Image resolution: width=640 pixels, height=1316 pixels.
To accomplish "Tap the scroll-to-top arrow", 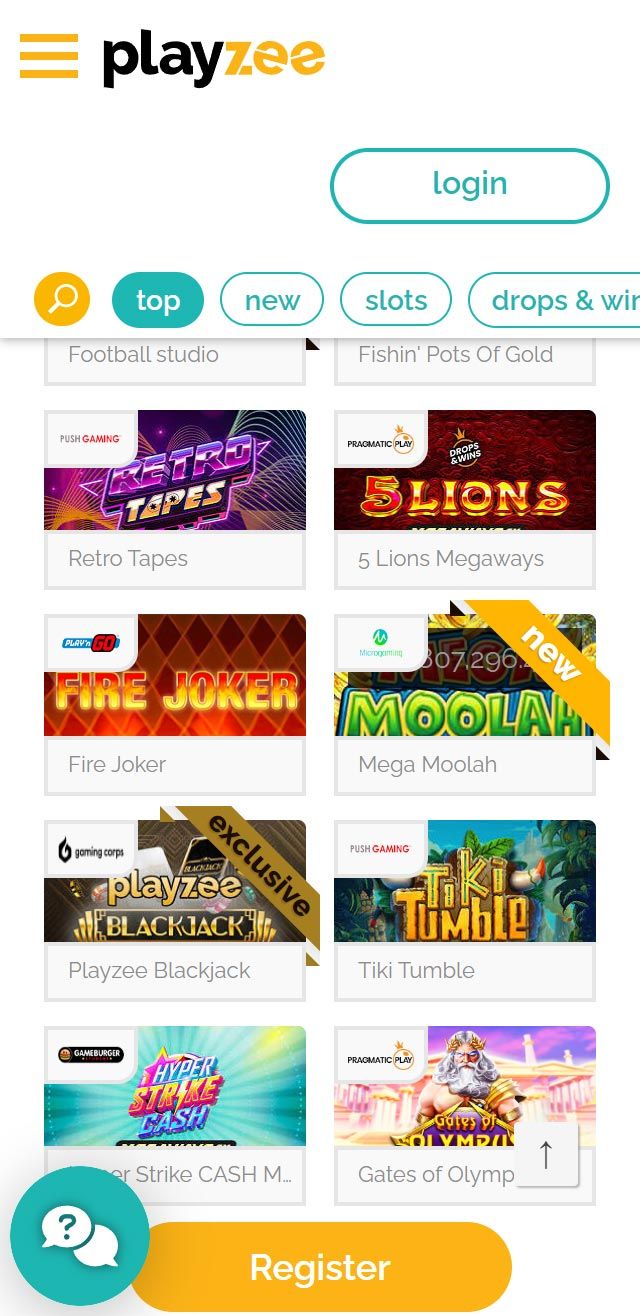I will pos(546,1154).
